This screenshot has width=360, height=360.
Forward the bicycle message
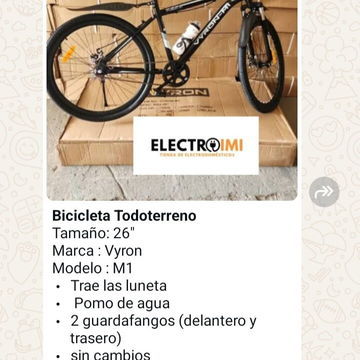click(x=324, y=192)
